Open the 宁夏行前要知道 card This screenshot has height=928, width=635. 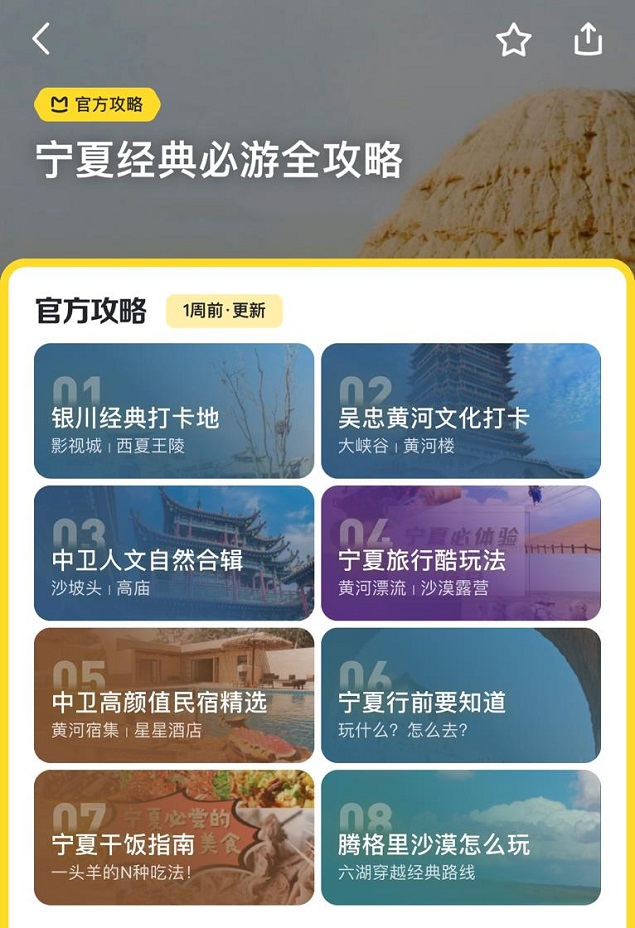461,695
